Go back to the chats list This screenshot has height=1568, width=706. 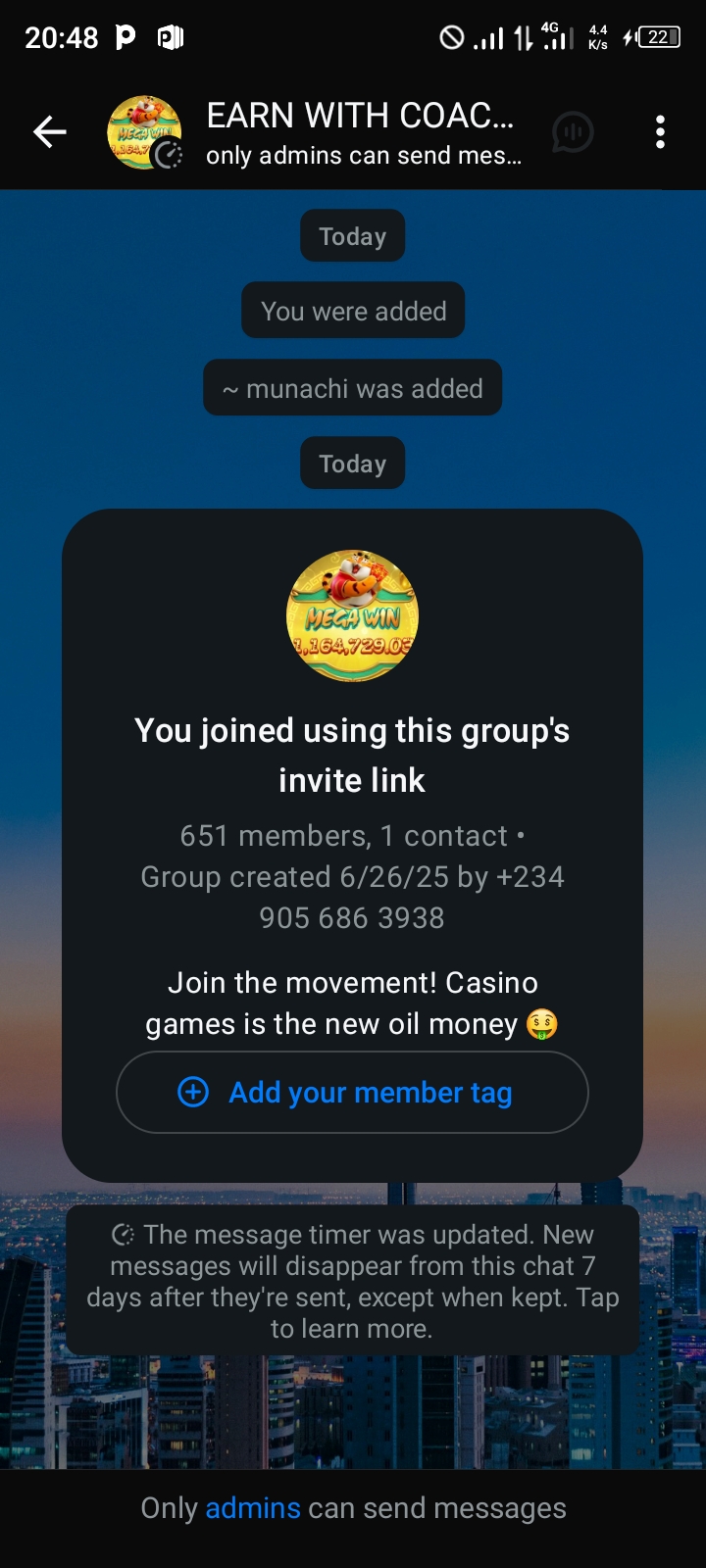pyautogui.click(x=49, y=132)
